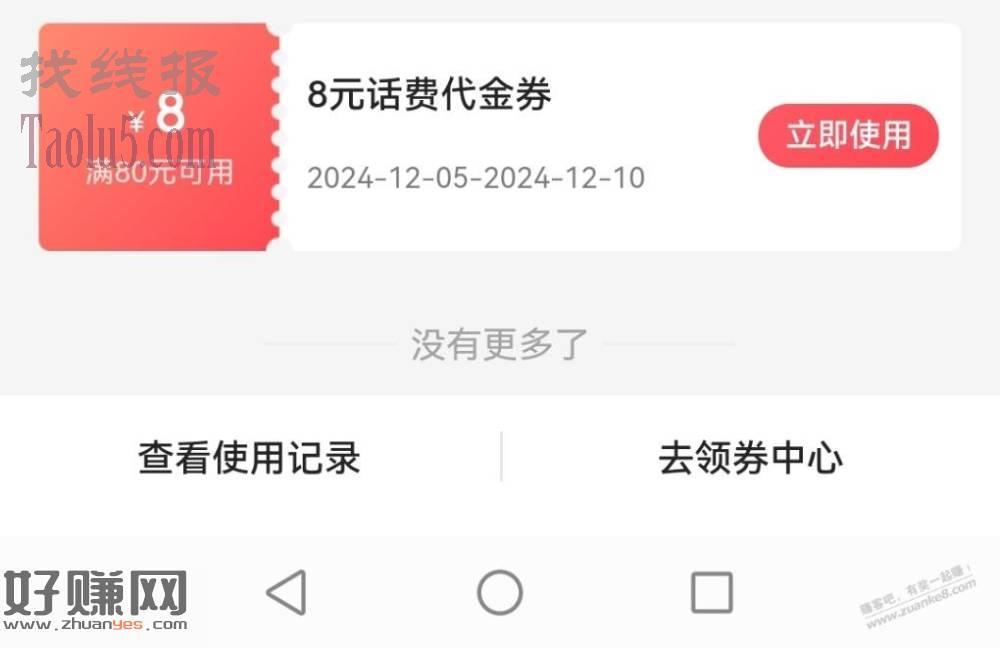Open the 8元话费代金券 coupon card
Image resolution: width=1000 pixels, height=648 pixels.
coord(500,136)
